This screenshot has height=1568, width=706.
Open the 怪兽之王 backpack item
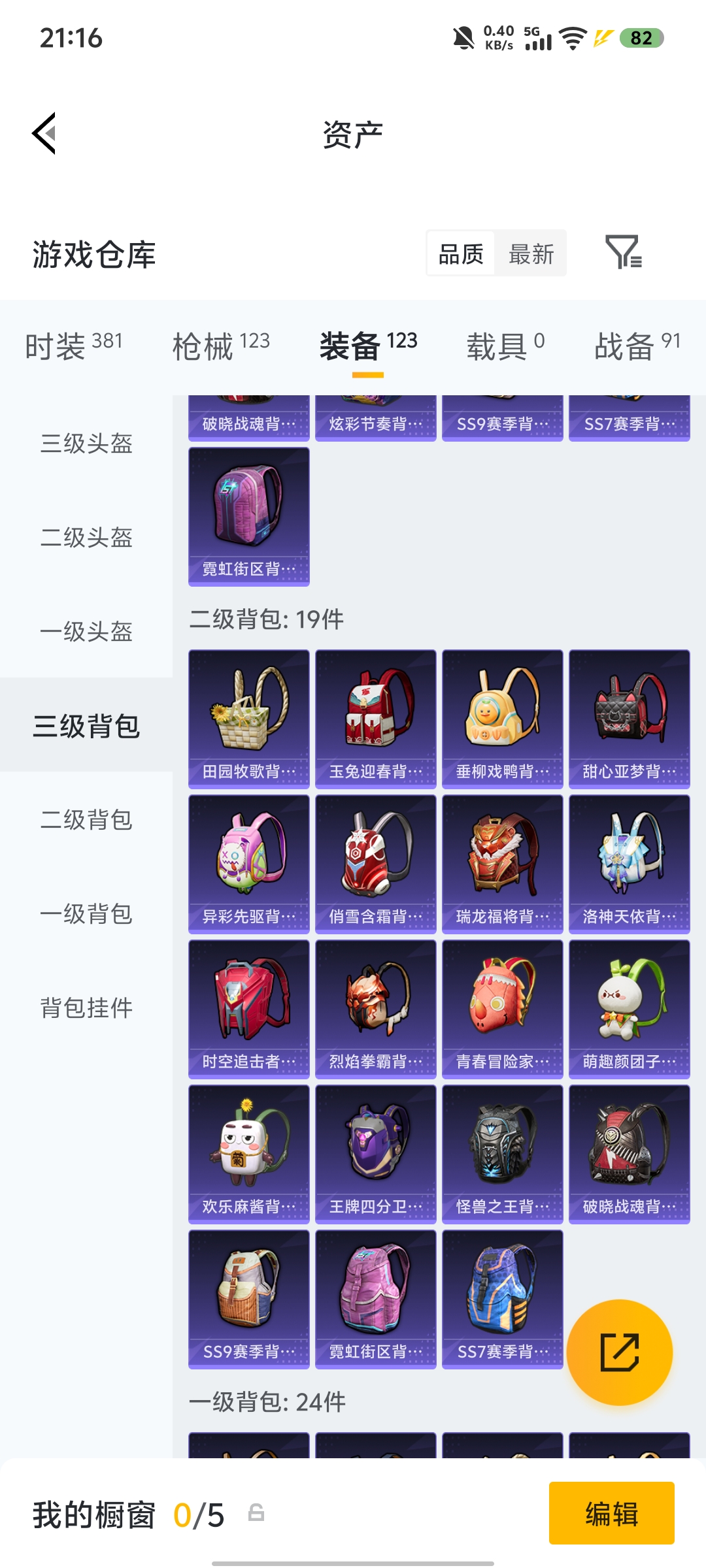tap(503, 1154)
